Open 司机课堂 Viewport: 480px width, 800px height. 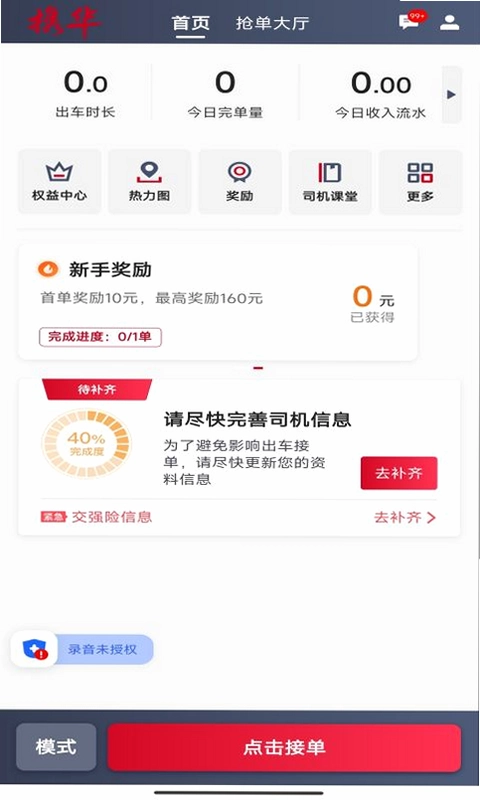pyautogui.click(x=330, y=182)
